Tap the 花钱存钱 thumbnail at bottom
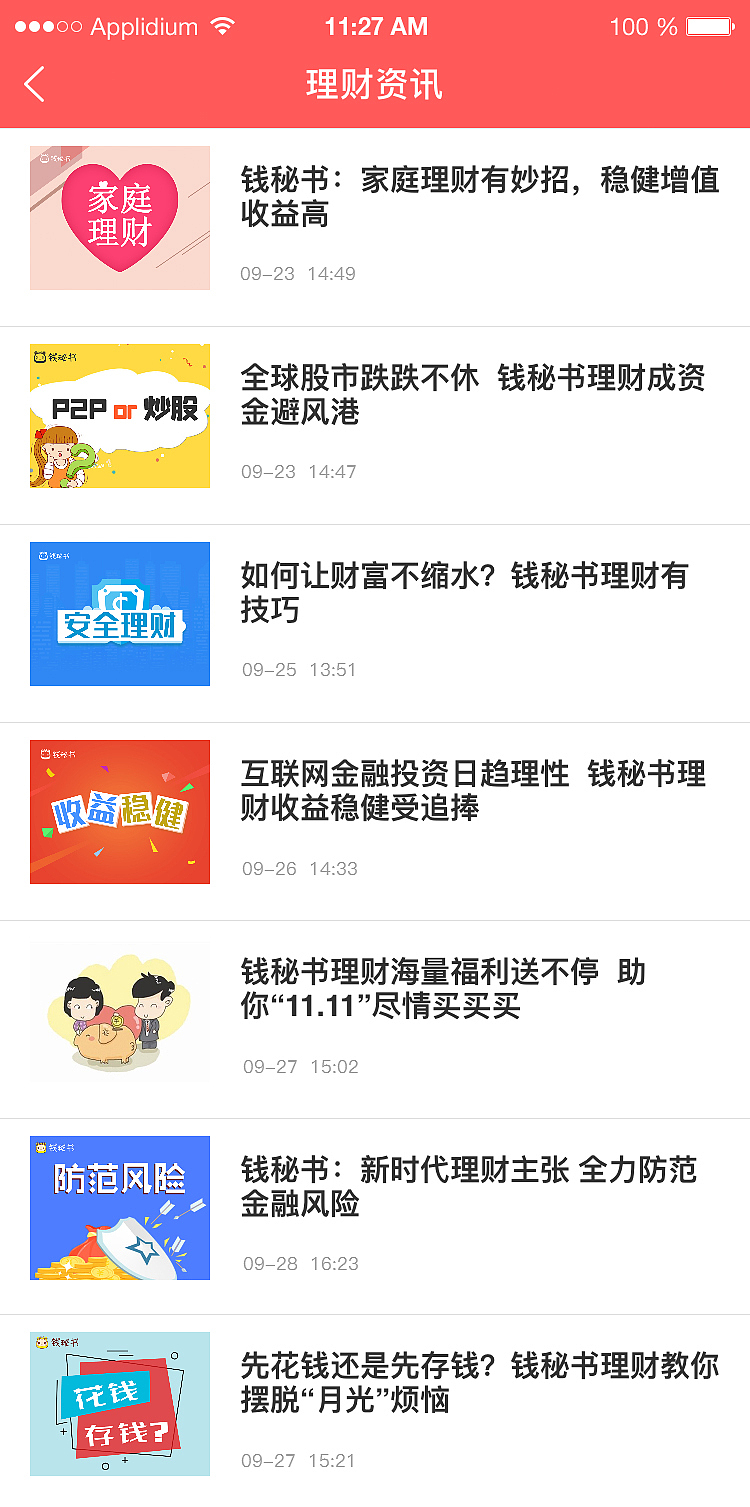 [119, 1404]
